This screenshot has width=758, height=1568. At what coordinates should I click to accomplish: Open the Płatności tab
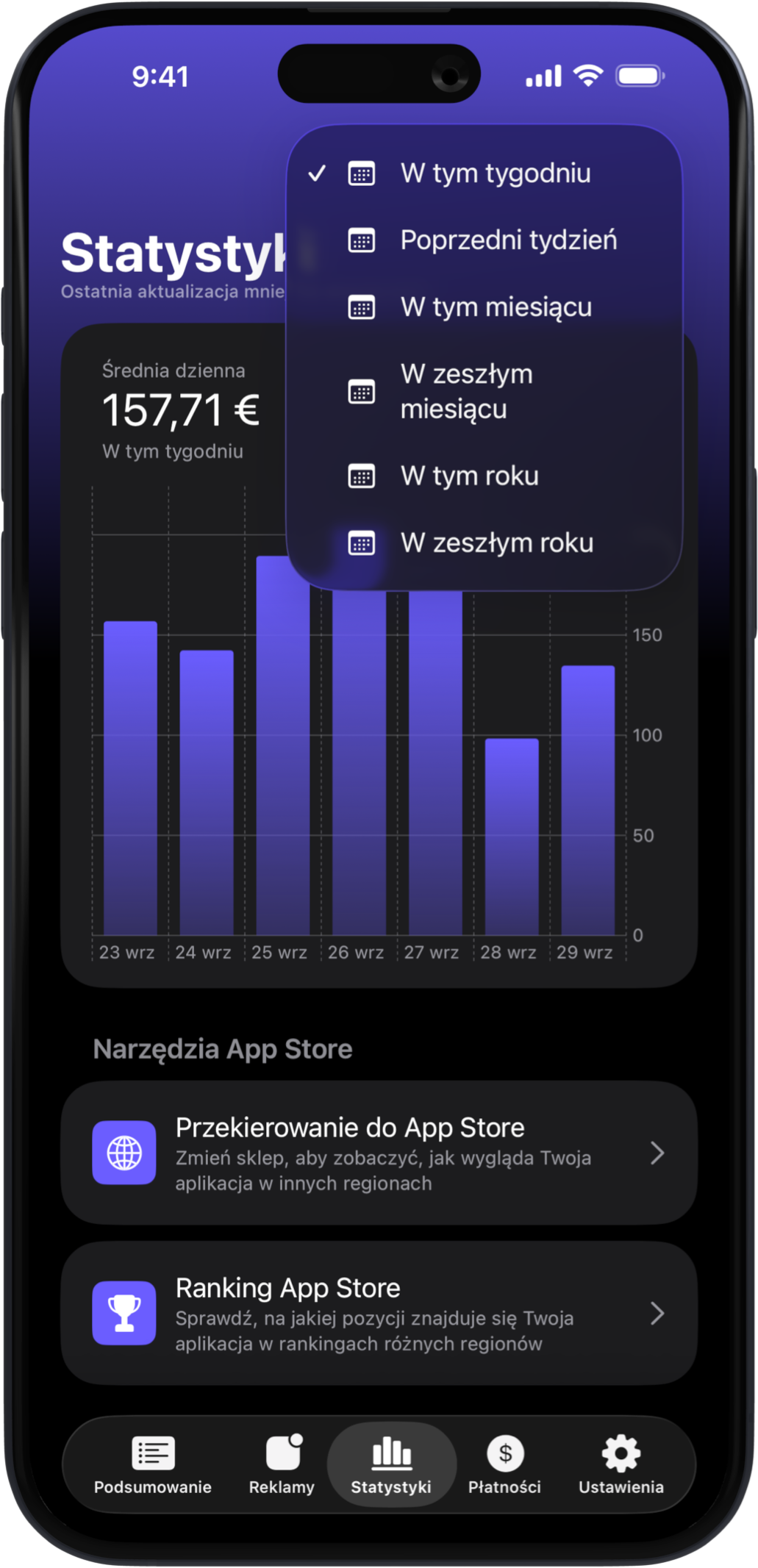pyautogui.click(x=504, y=1464)
